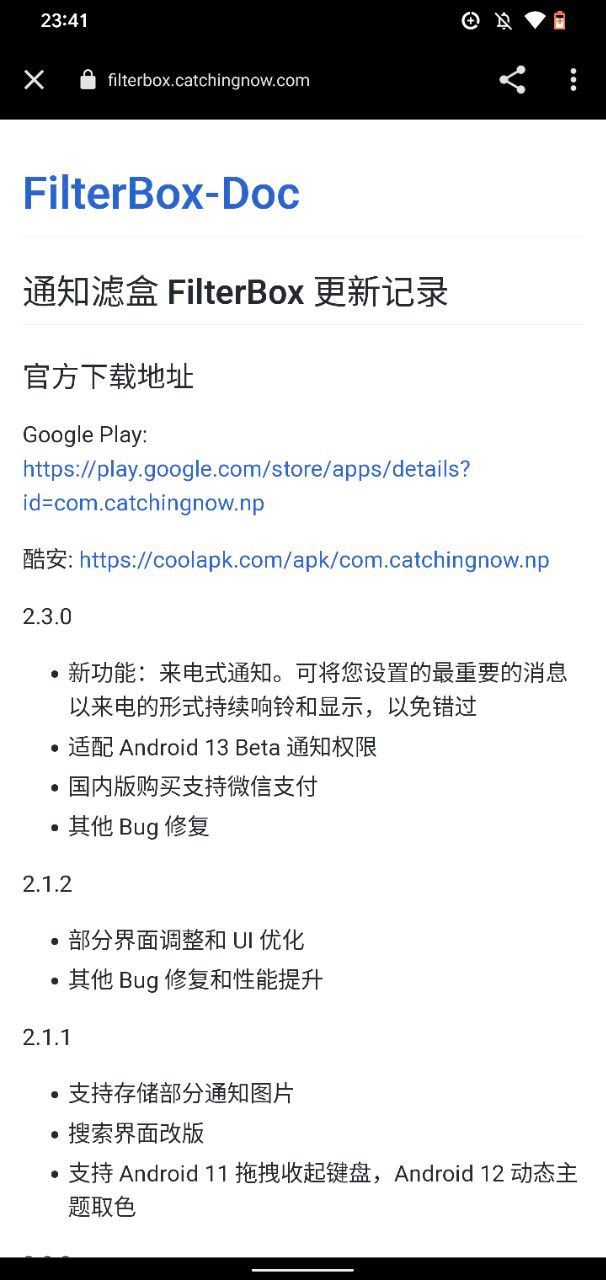The width and height of the screenshot is (606, 1280).
Task: Open the three-dot overflow menu
Action: [573, 80]
